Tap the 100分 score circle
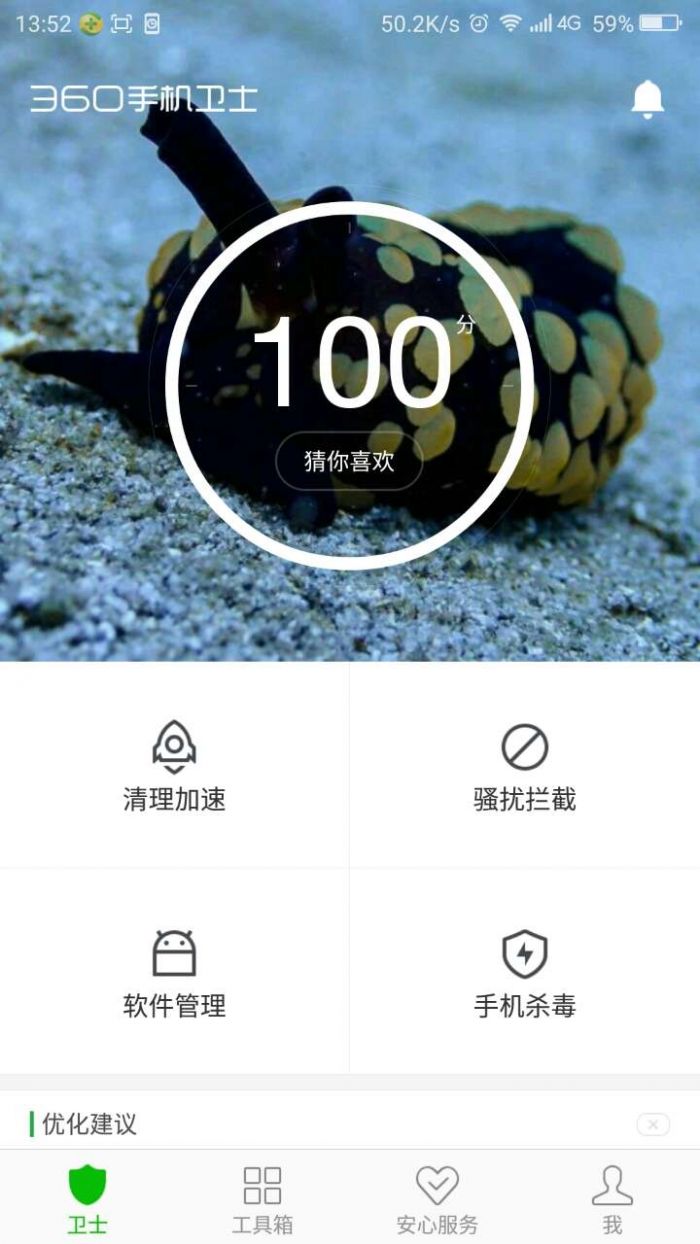The image size is (700, 1244). (x=349, y=385)
